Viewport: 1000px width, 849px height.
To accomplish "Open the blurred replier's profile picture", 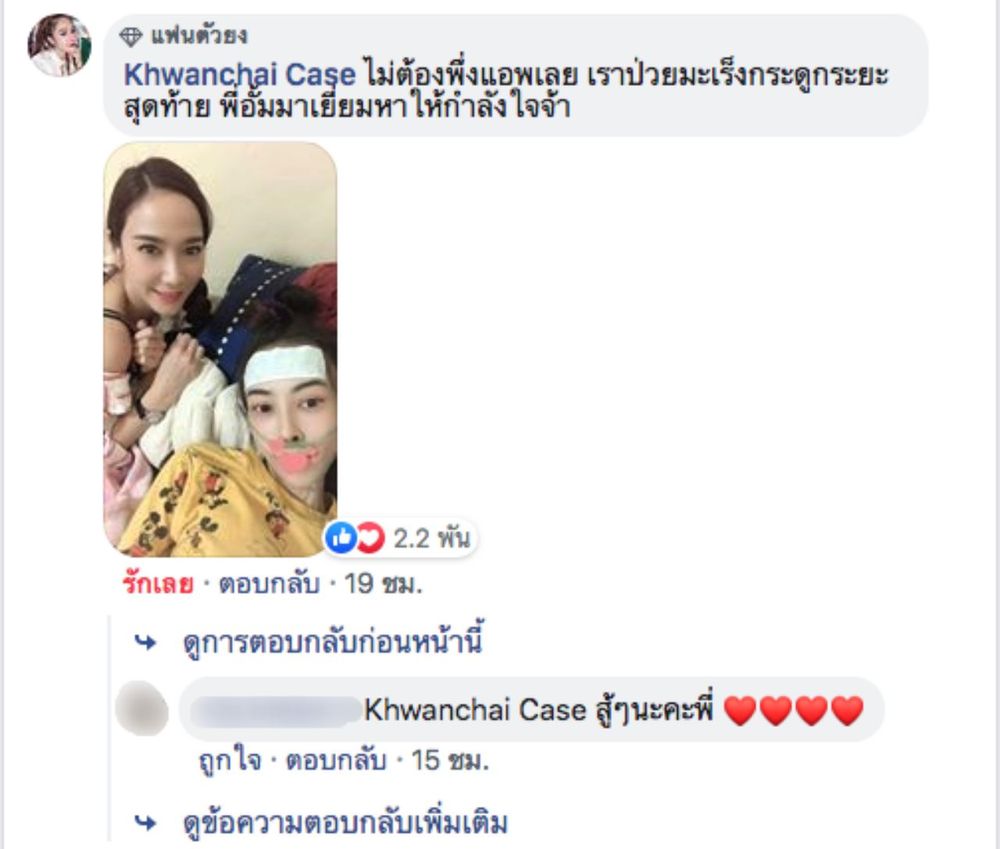I will 143,711.
